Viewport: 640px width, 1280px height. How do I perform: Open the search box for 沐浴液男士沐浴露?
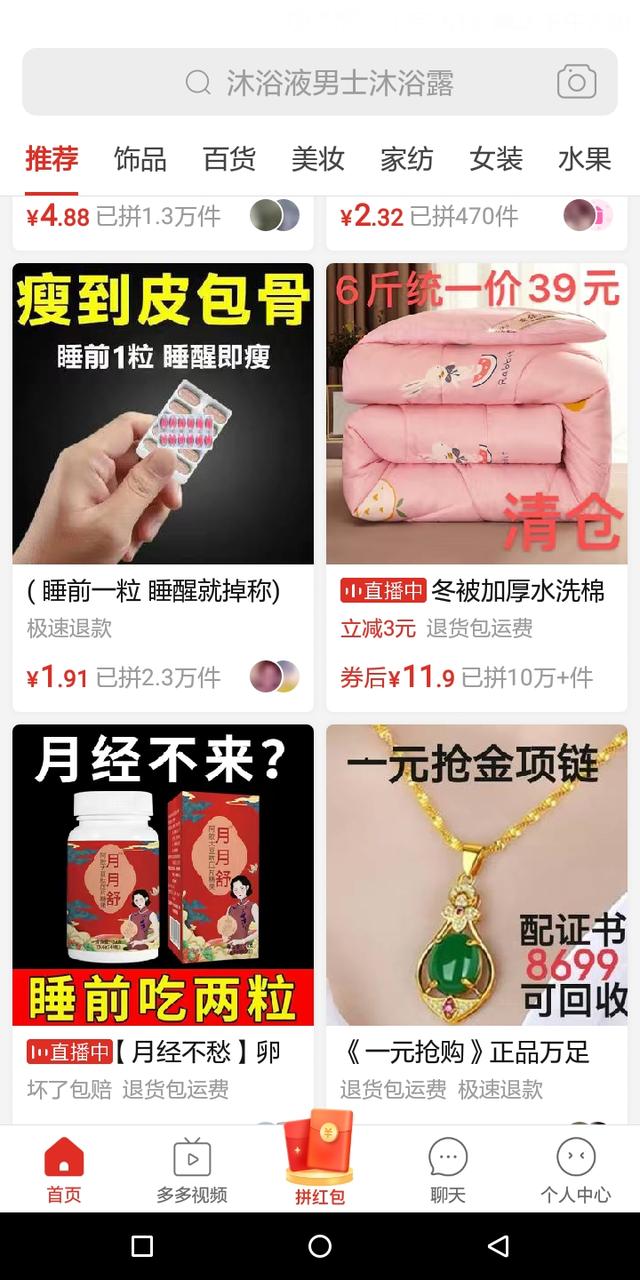click(x=320, y=82)
